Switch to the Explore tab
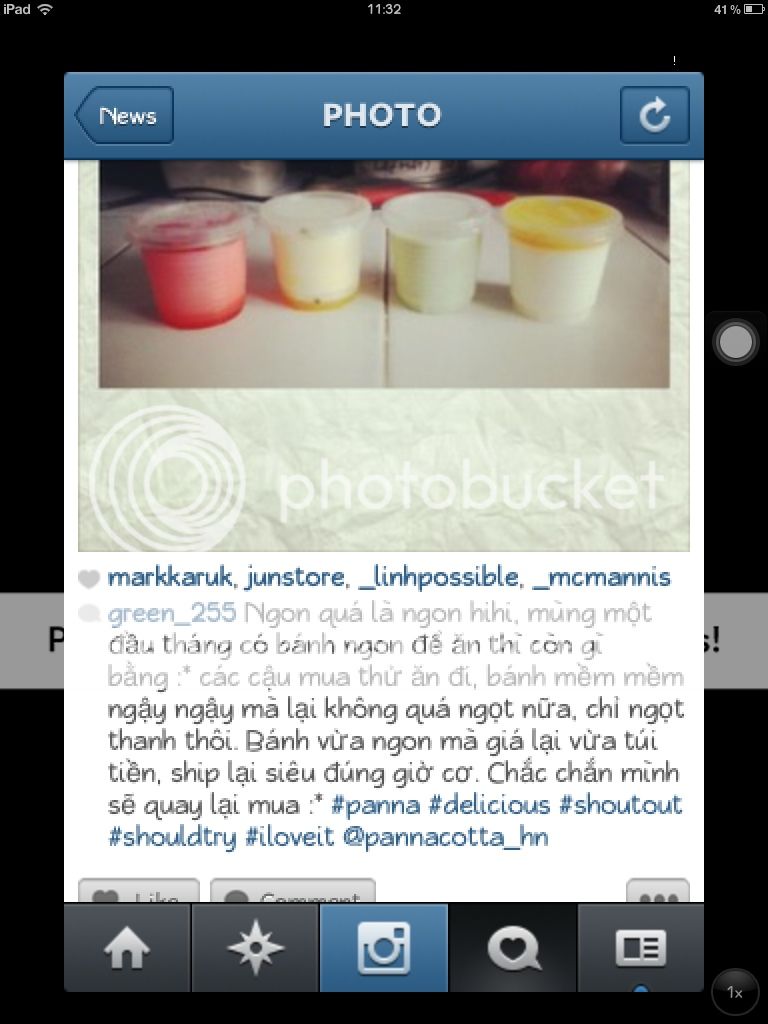The width and height of the screenshot is (768, 1024). click(255, 947)
